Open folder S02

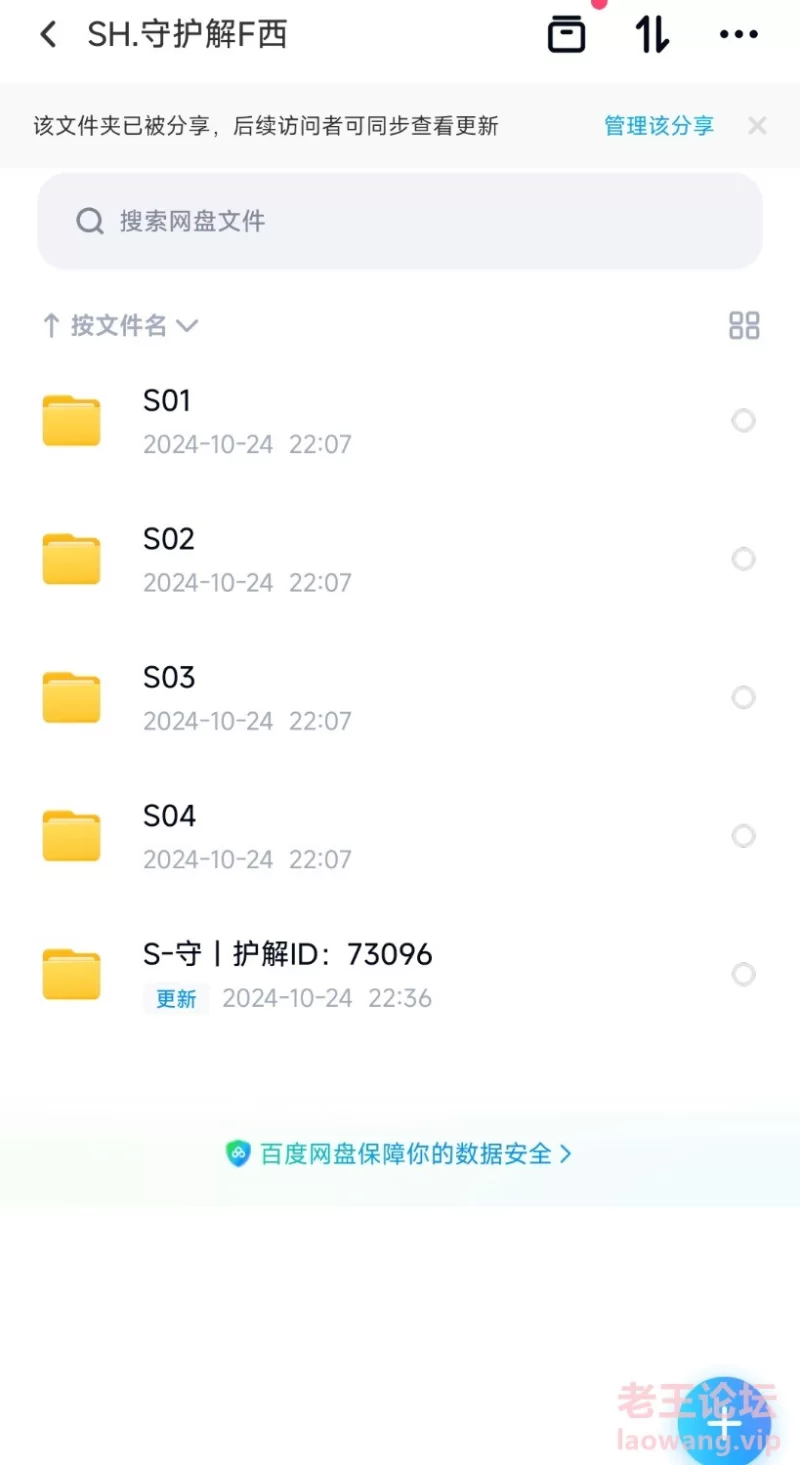click(168, 540)
